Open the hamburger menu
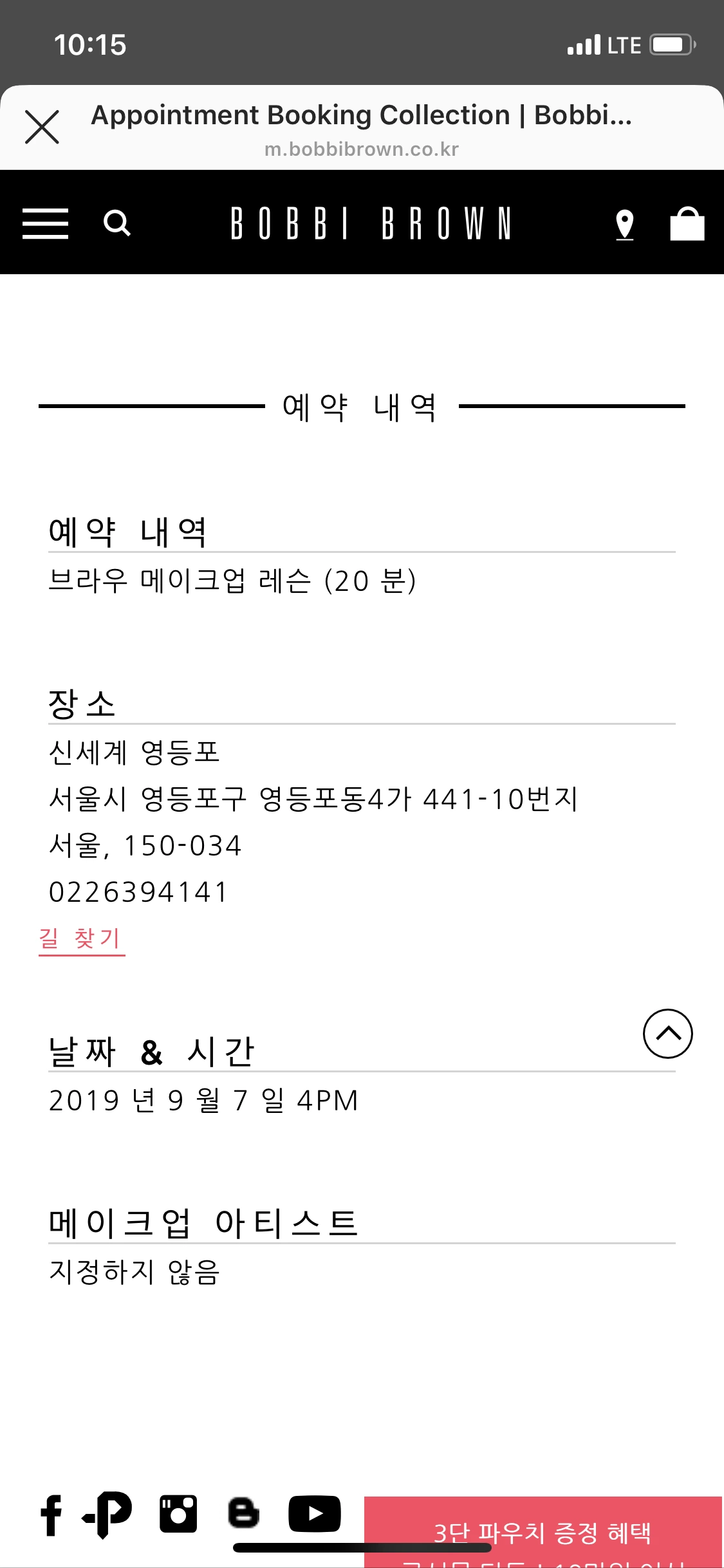The image size is (724, 1568). pyautogui.click(x=45, y=223)
